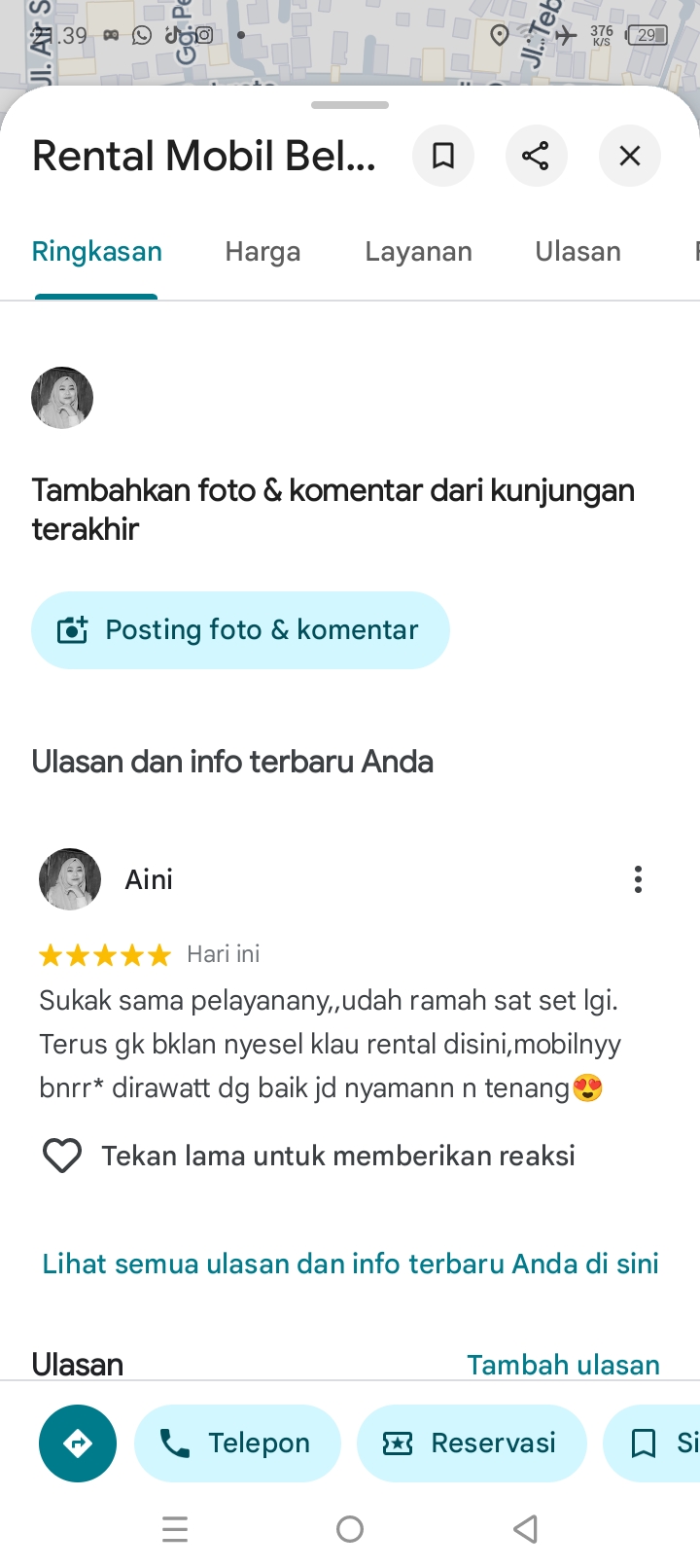Tap Tambah ulasan to add a review
Screen dimensions: 700x1568
(563, 1365)
